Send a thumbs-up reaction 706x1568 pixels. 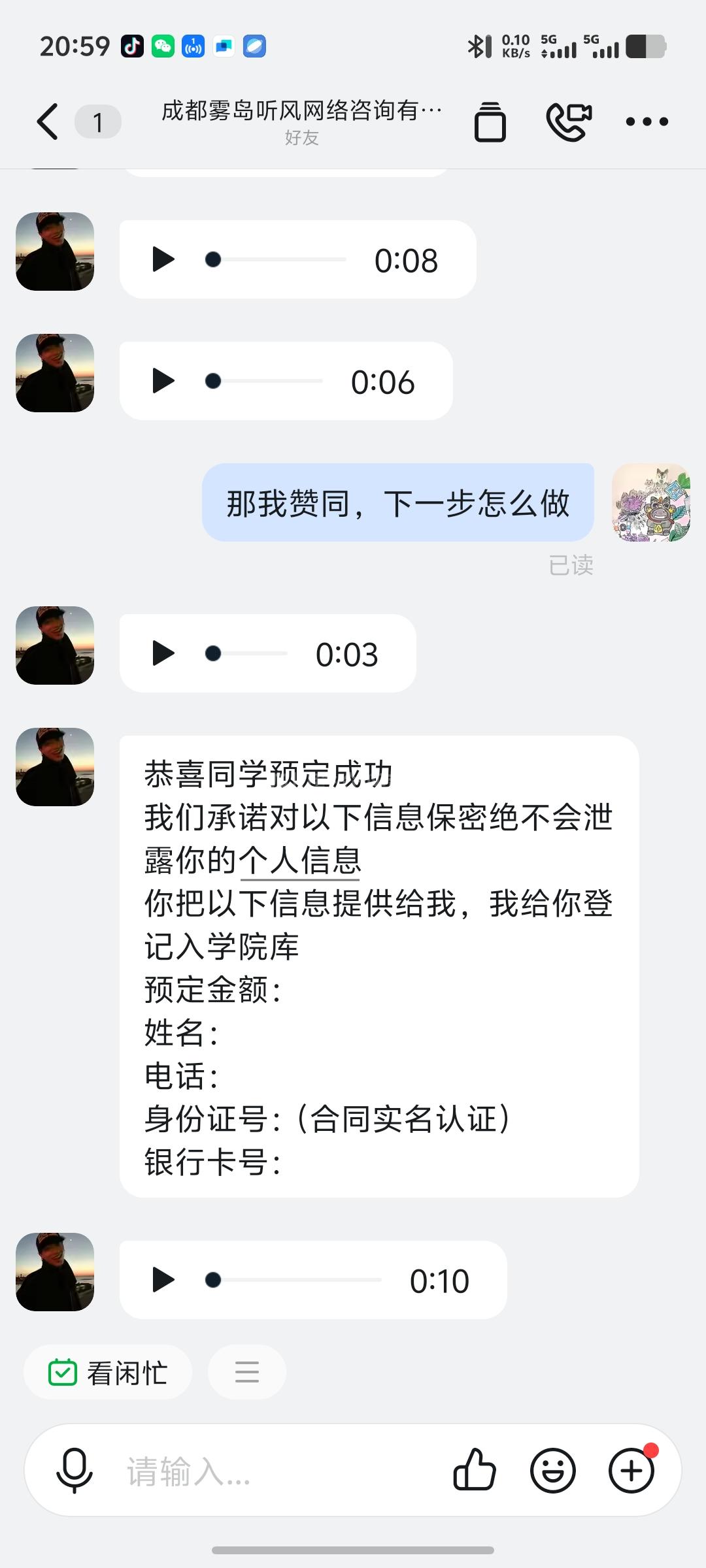(x=474, y=1470)
